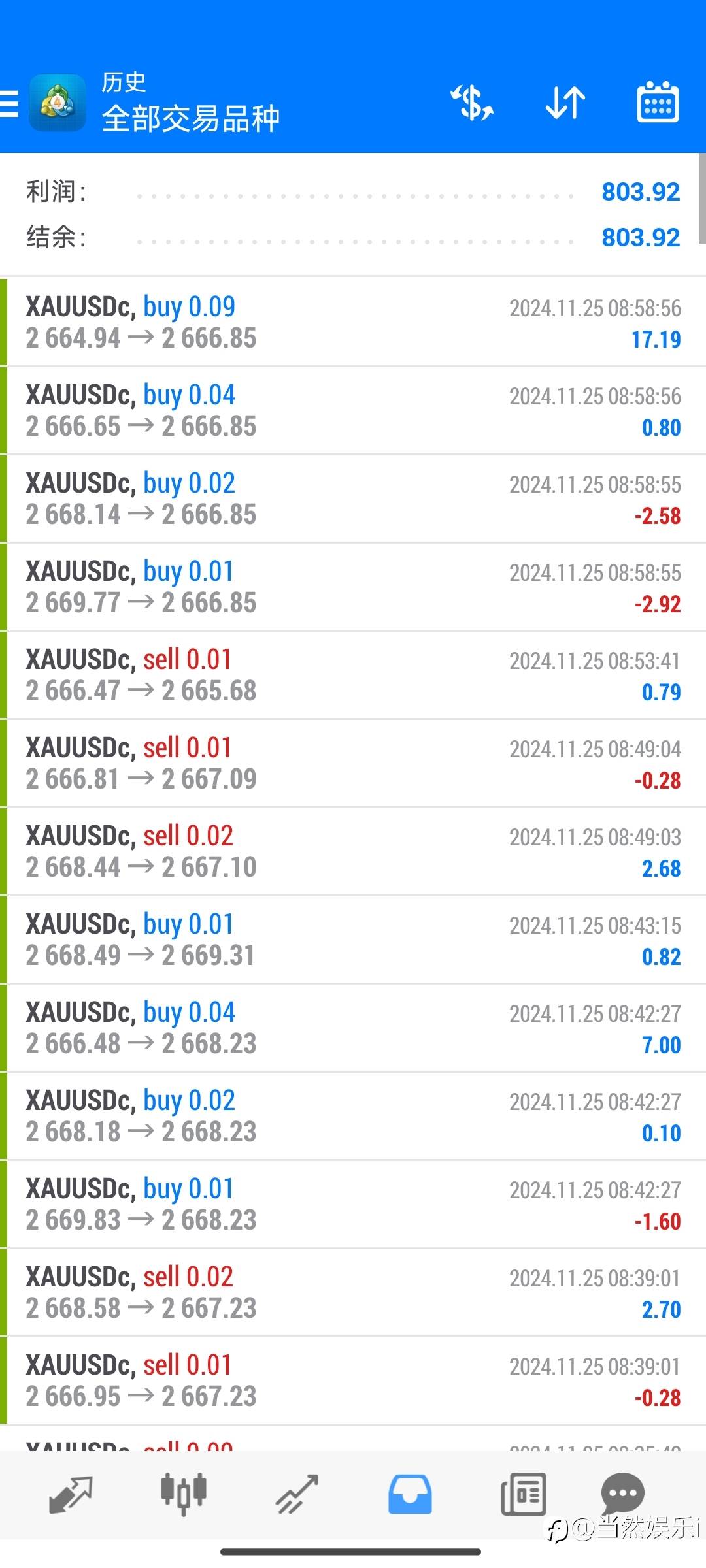Open the buy 0.04 trade with 7.00 profit

pos(353,1028)
